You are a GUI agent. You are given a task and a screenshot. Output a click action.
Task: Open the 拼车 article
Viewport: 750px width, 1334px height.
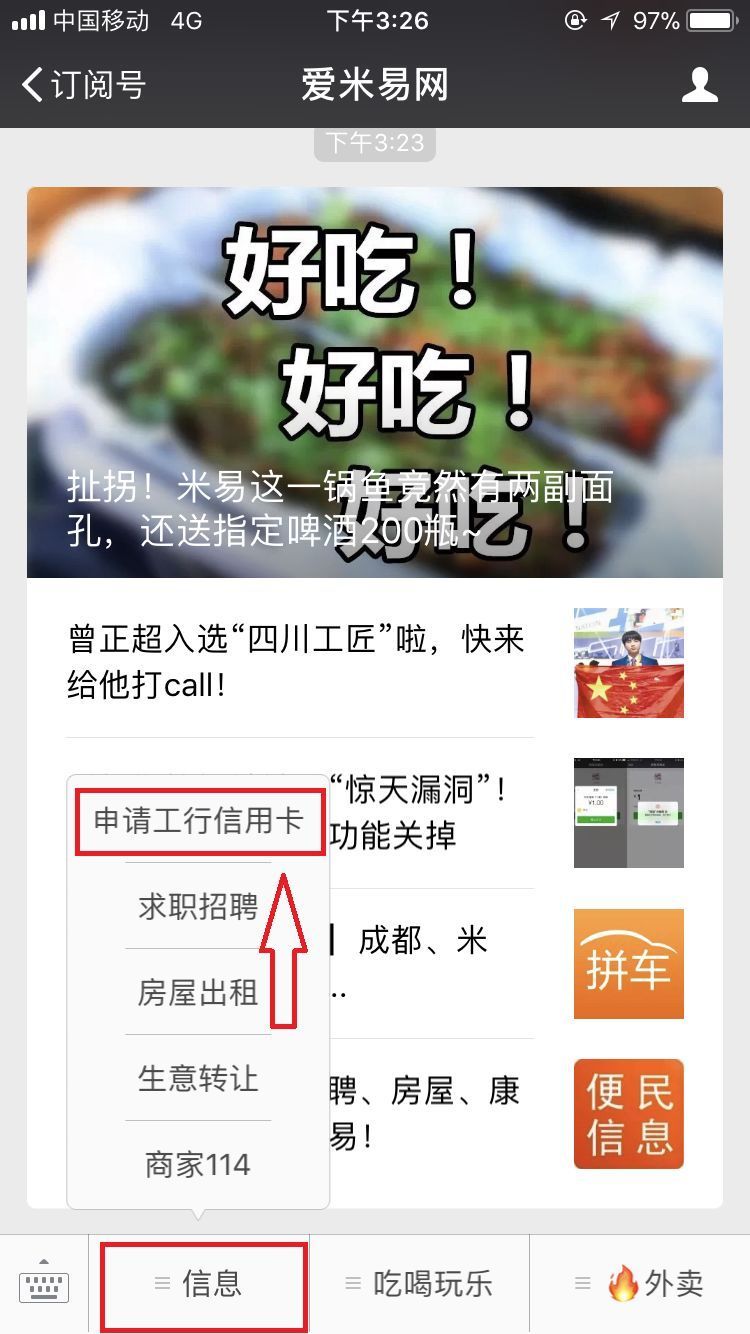[x=628, y=964]
